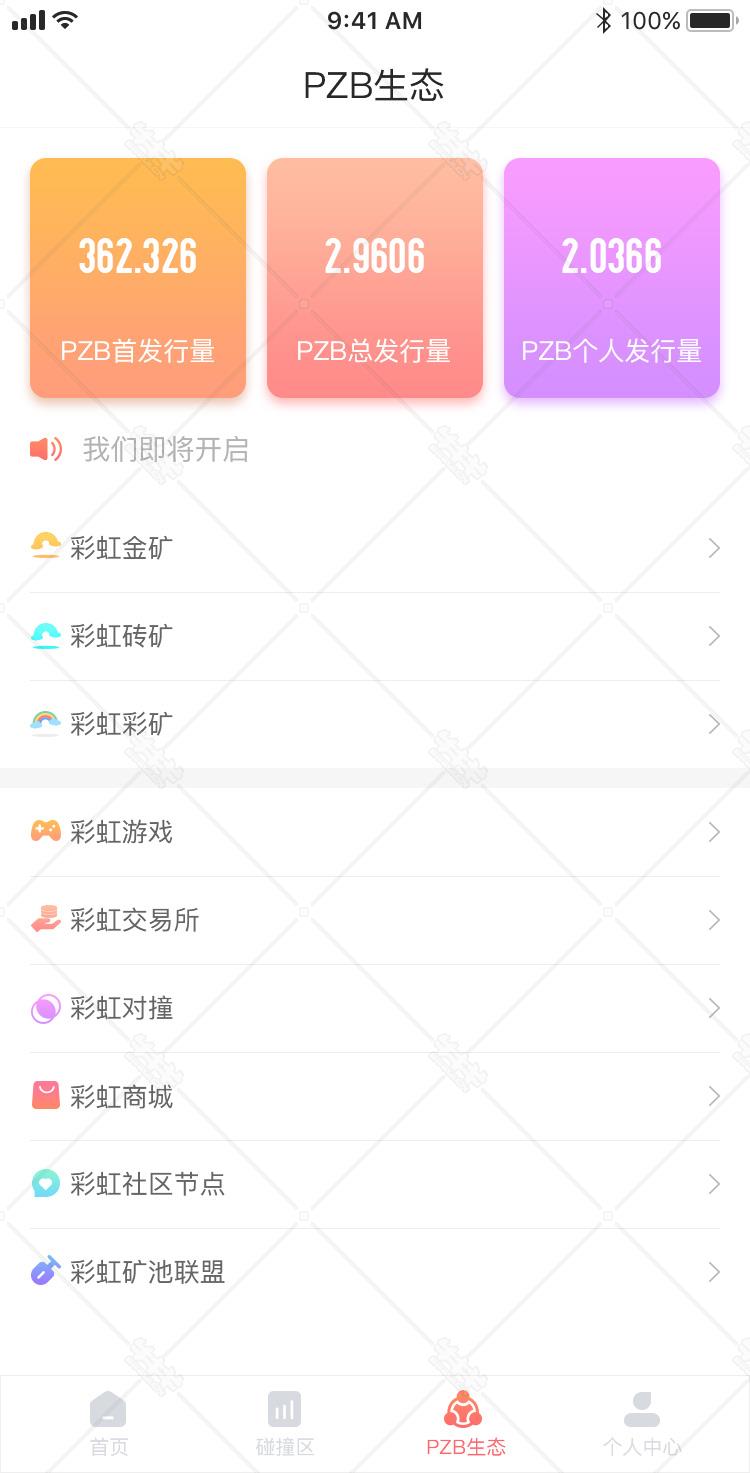Tap the PZB生态 tab

[x=465, y=1422]
